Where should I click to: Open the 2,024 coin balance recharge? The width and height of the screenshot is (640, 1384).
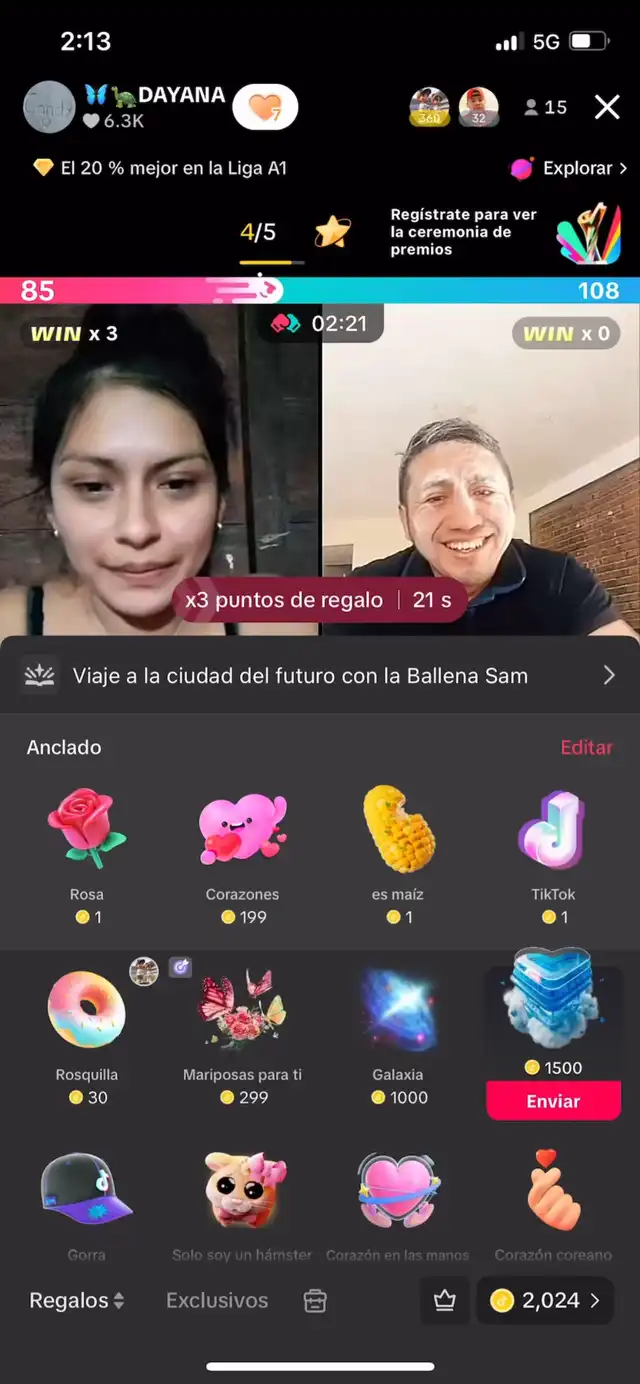545,1301
